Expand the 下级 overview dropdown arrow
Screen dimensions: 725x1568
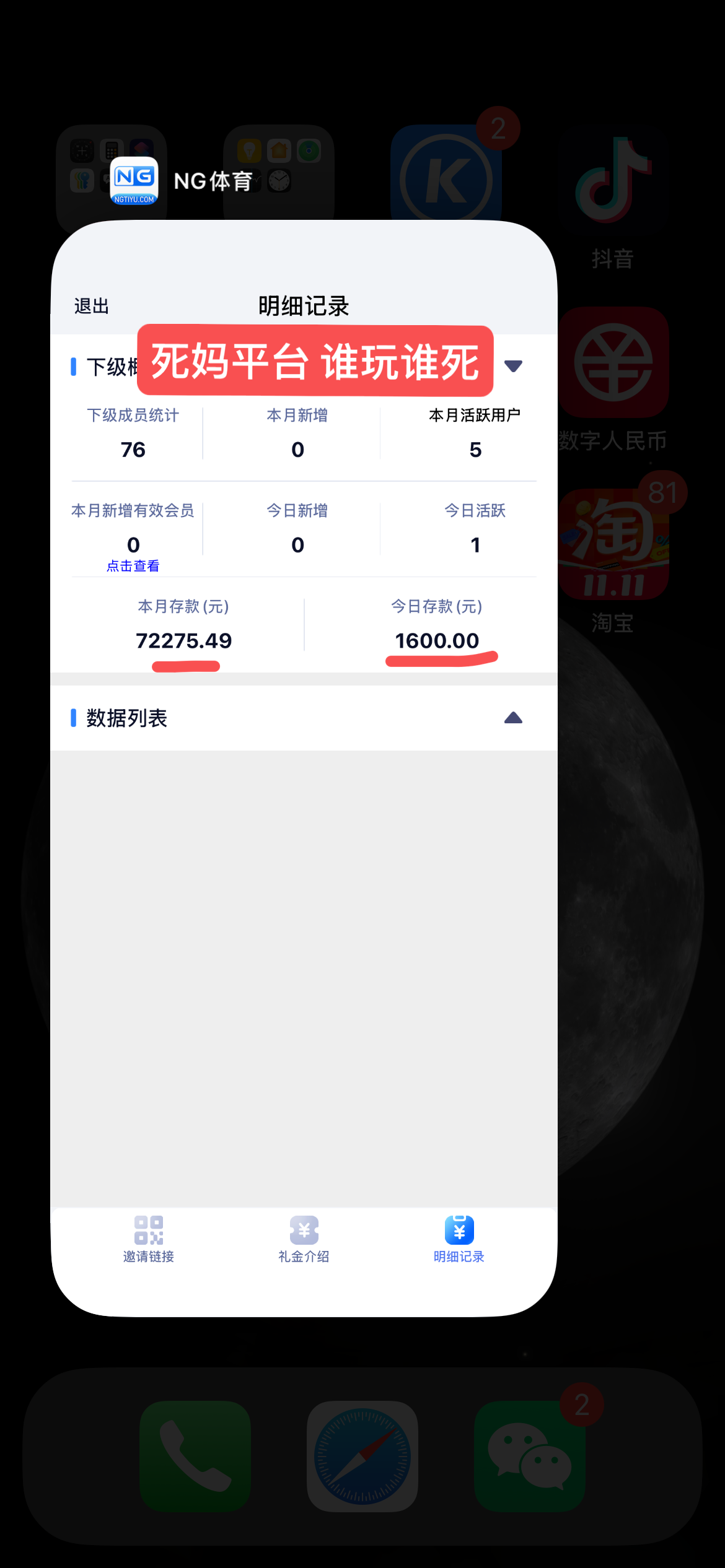[513, 366]
